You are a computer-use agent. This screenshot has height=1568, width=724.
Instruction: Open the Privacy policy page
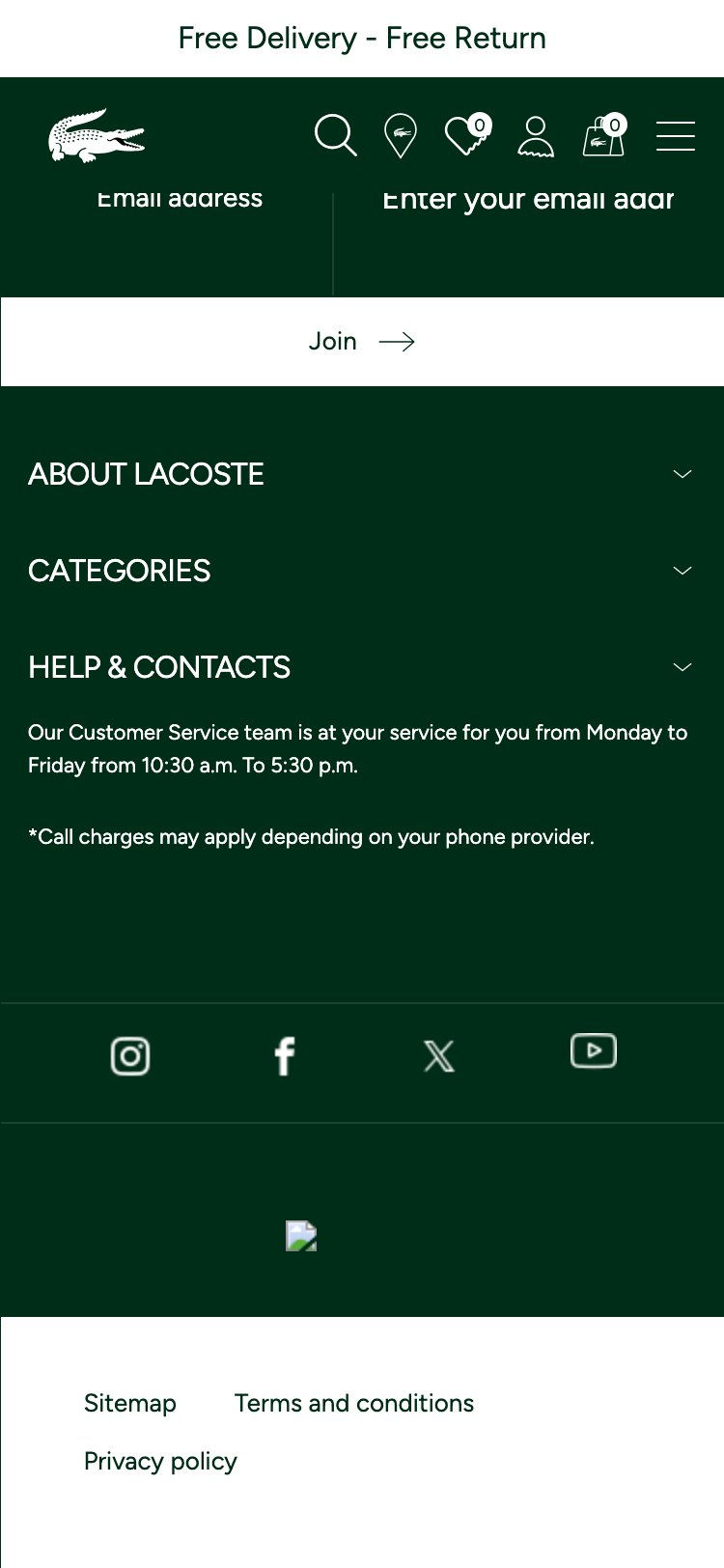click(160, 1461)
